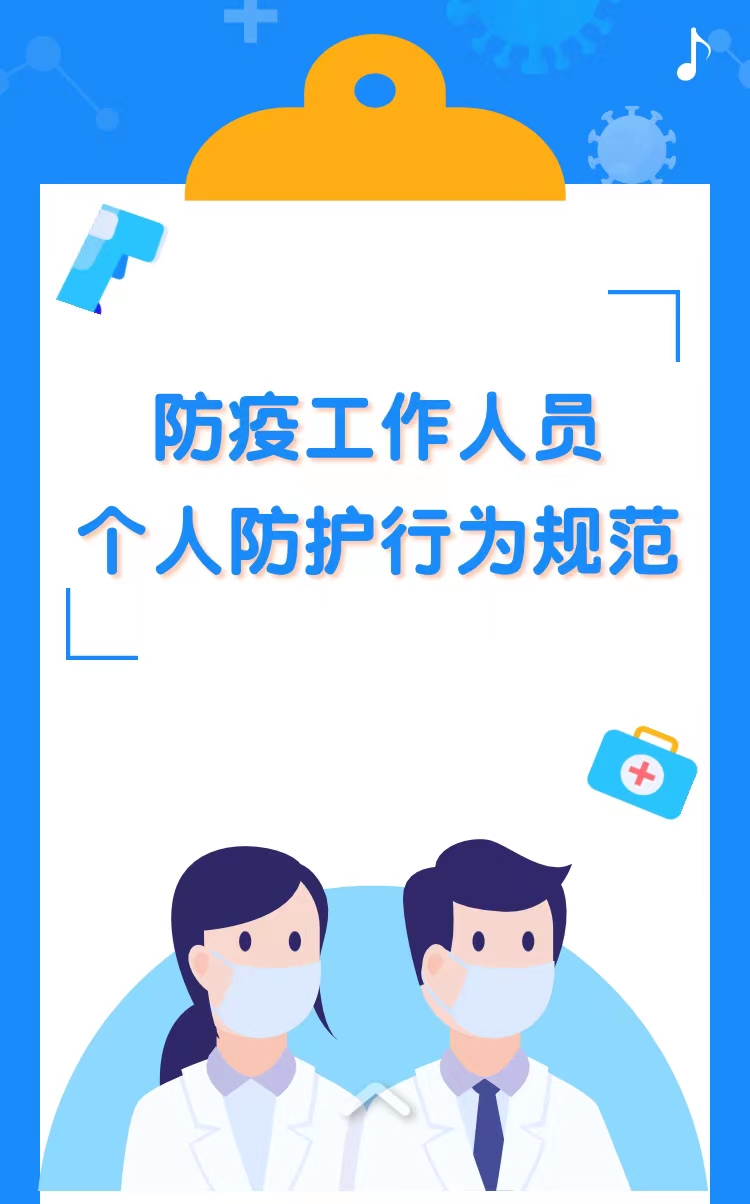This screenshot has width=750, height=1204.
Task: Toggle the background music note icon
Action: coord(692,54)
